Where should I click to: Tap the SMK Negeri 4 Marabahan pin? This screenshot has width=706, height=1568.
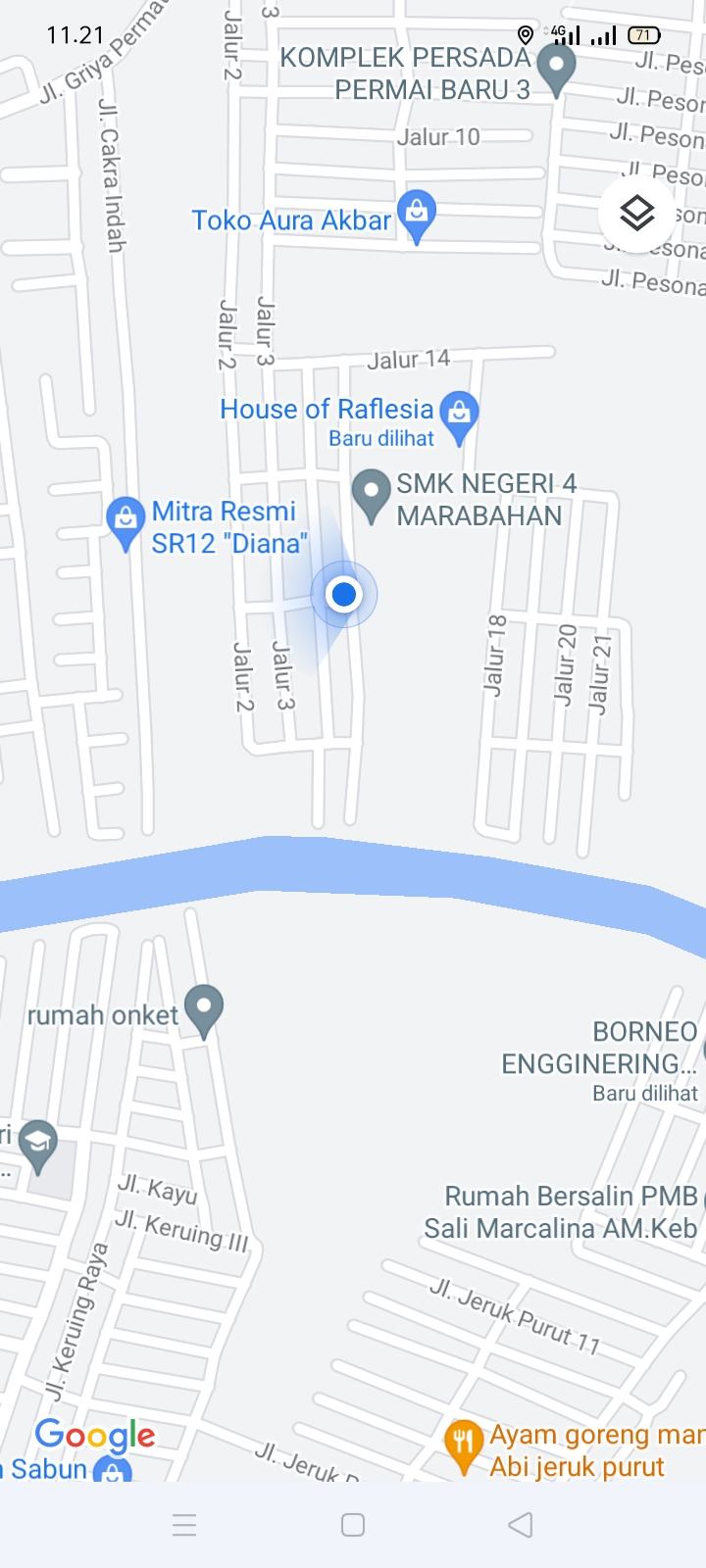tap(371, 492)
